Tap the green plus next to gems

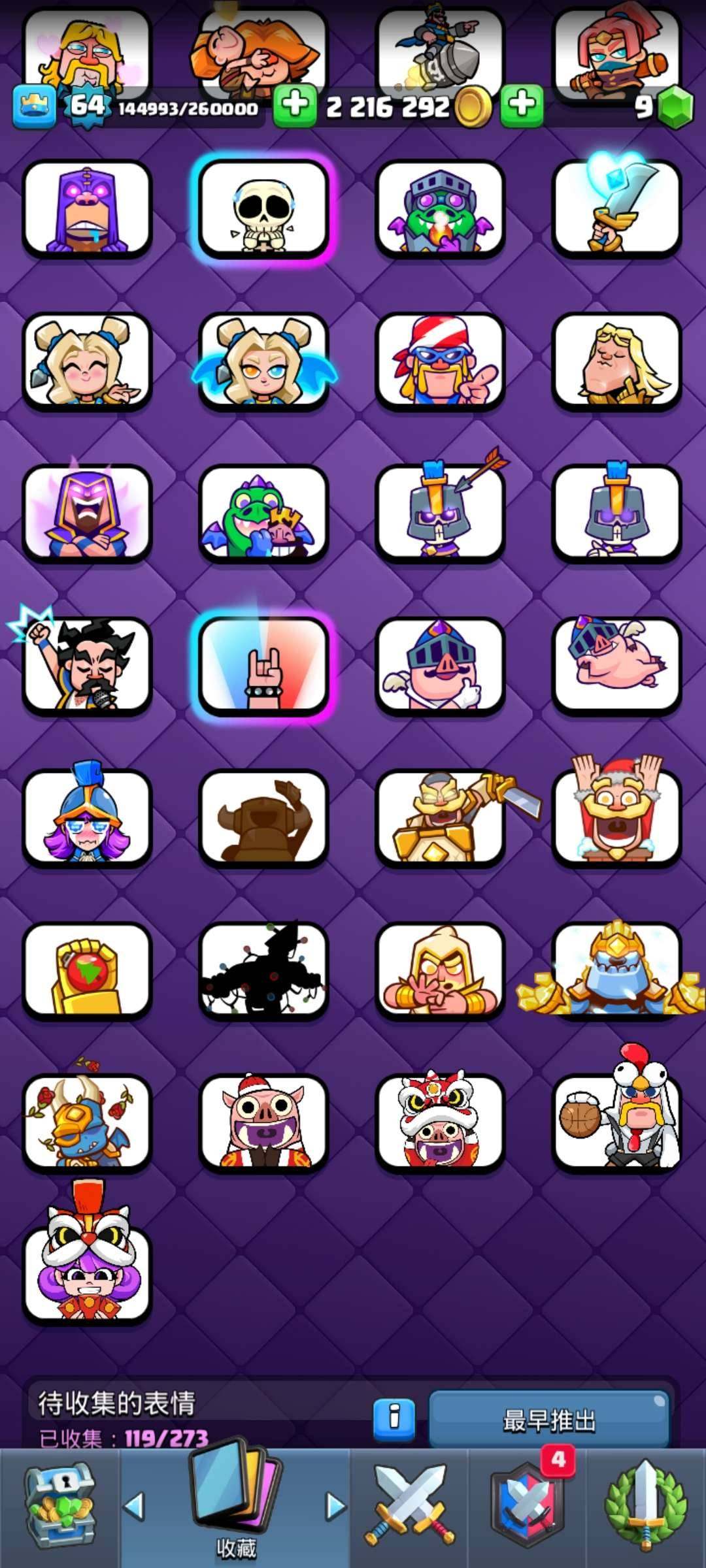pos(522,105)
